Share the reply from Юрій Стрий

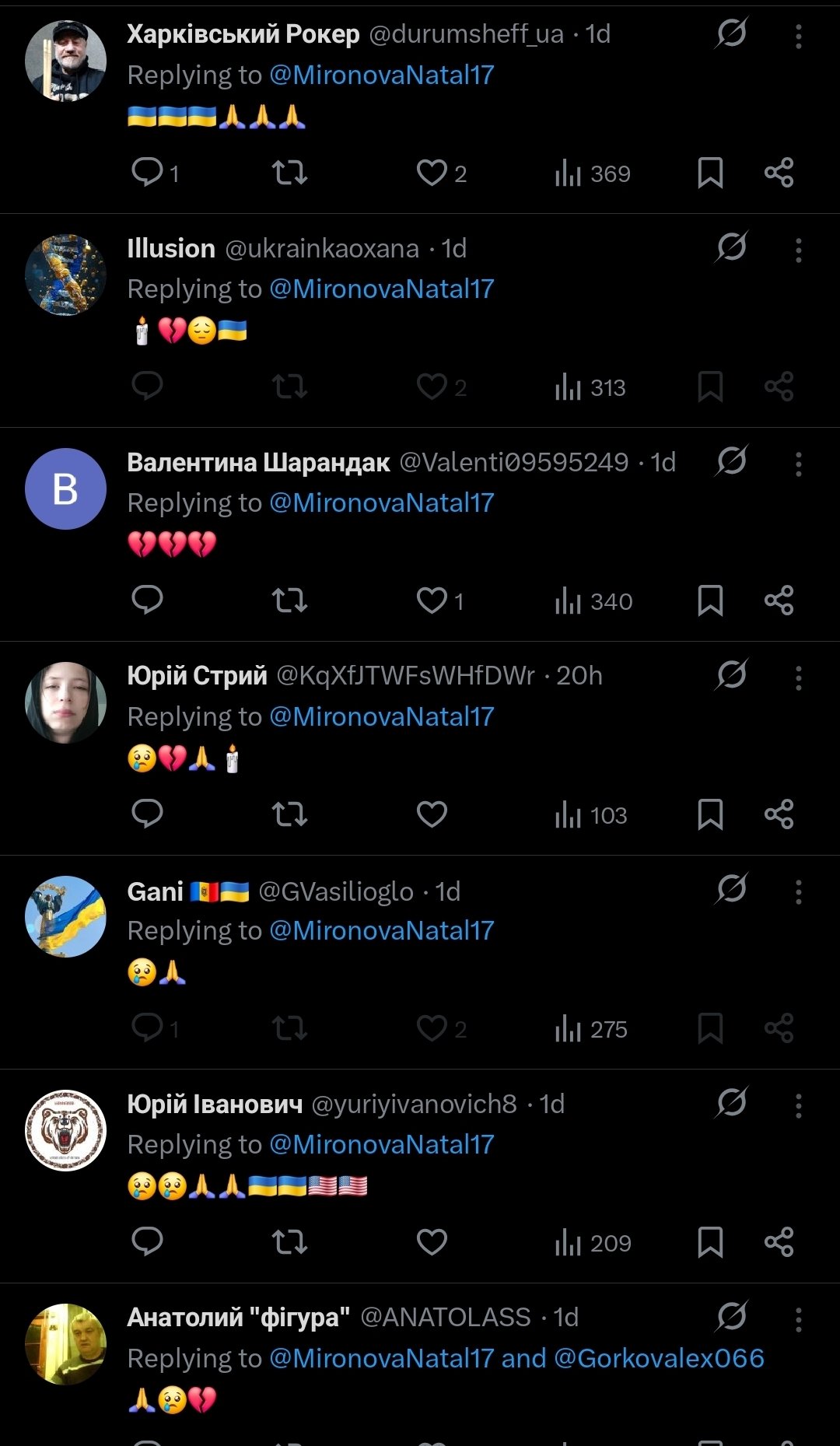(779, 814)
